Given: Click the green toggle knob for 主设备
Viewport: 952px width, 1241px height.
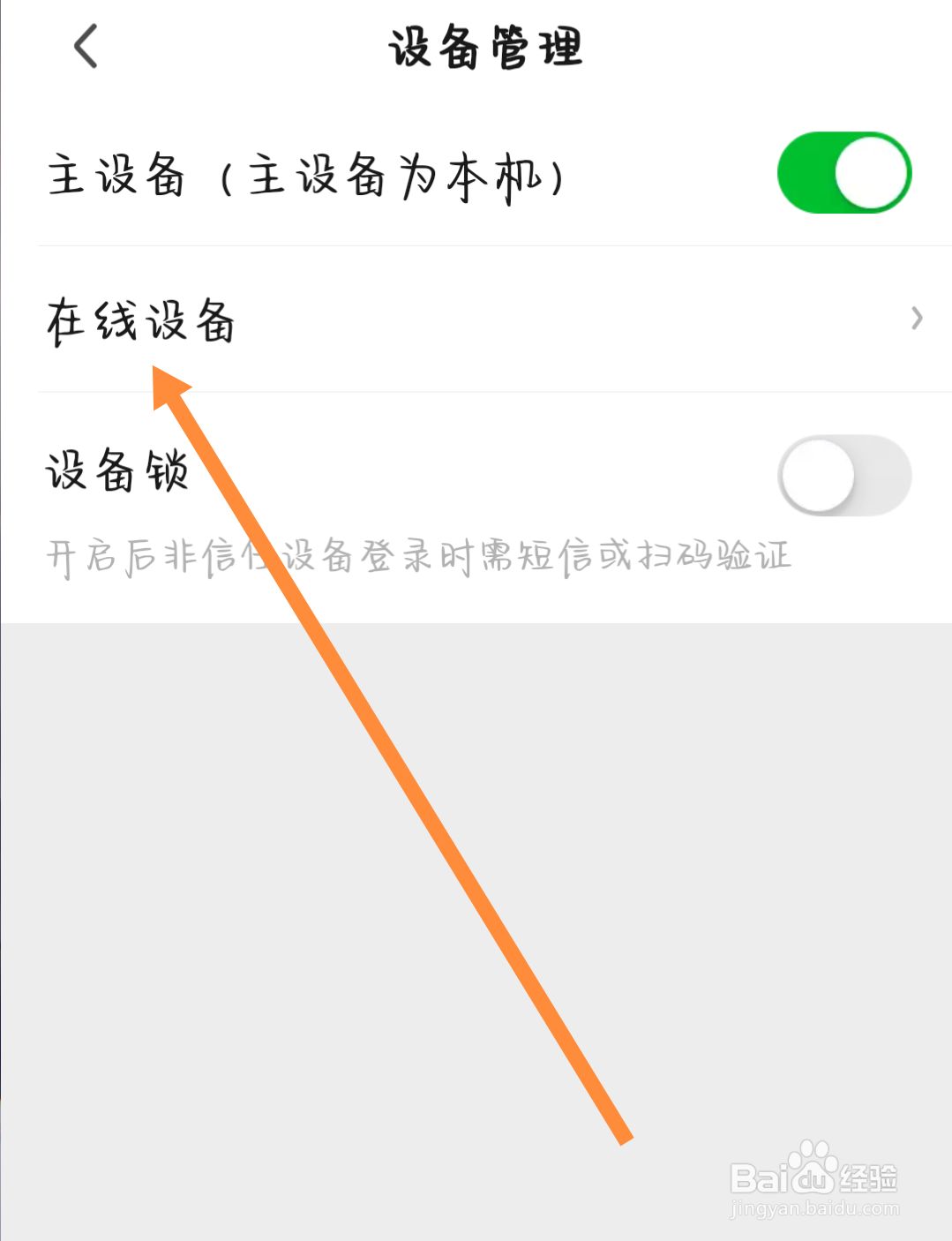Looking at the screenshot, I should click(872, 172).
